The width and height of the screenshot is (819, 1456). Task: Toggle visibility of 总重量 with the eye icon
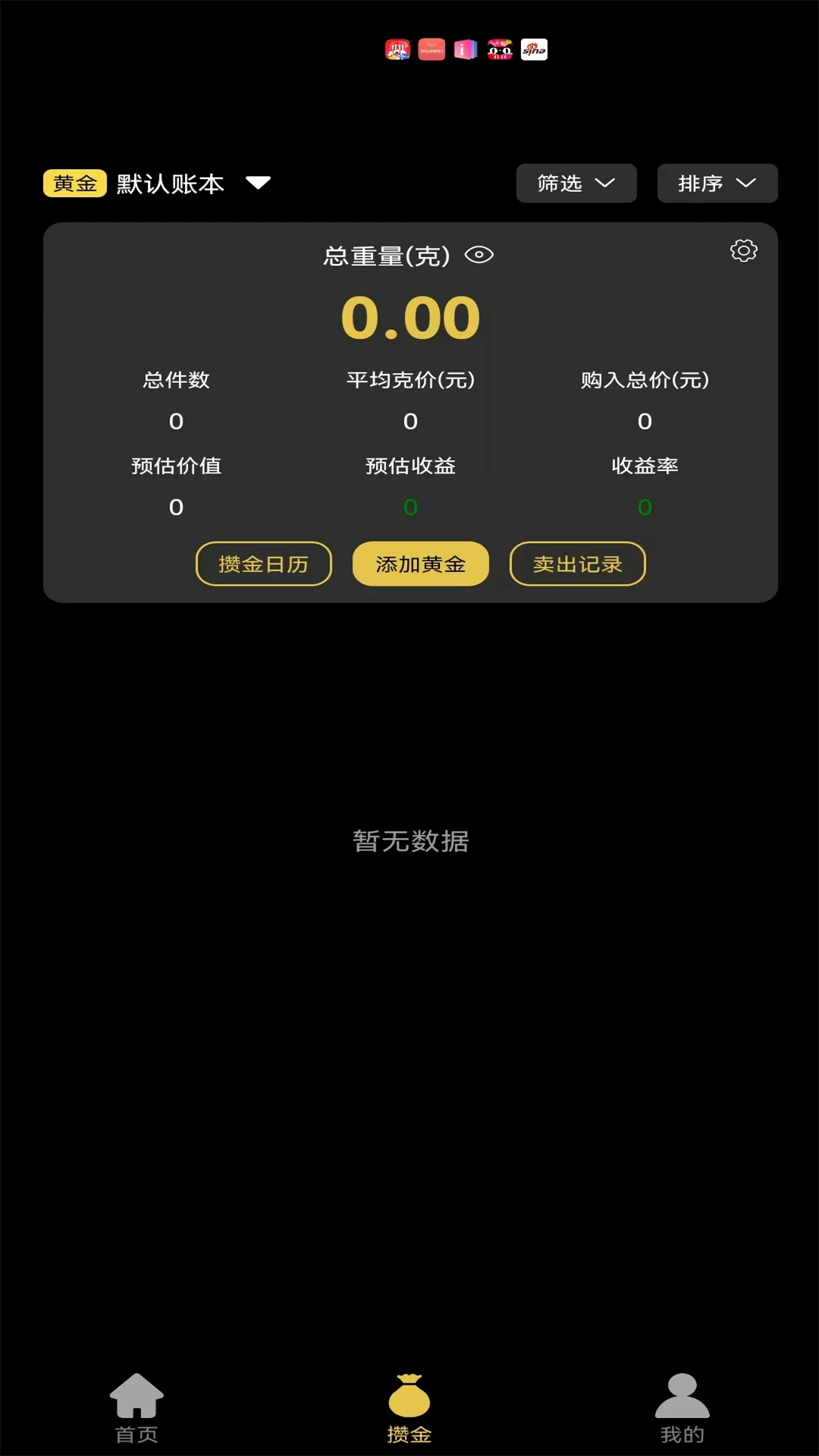pos(480,256)
